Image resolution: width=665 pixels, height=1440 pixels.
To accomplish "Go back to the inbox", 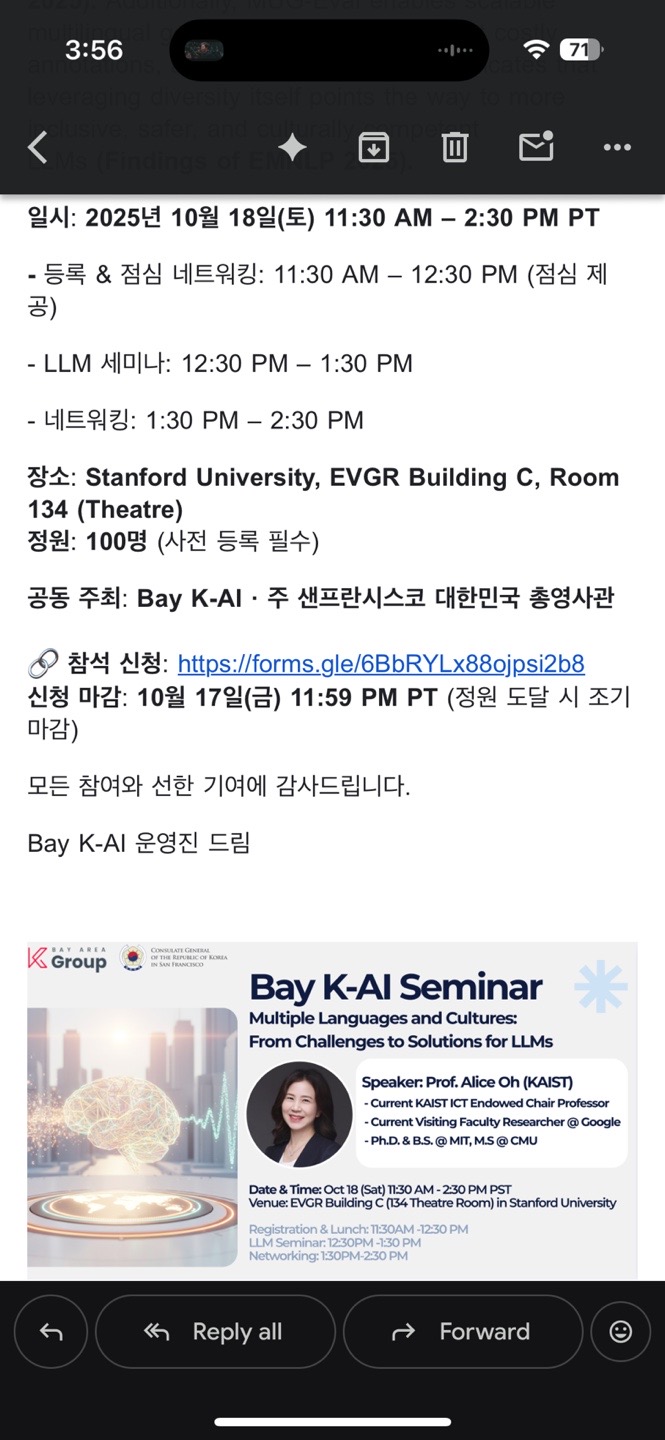I will (x=38, y=148).
